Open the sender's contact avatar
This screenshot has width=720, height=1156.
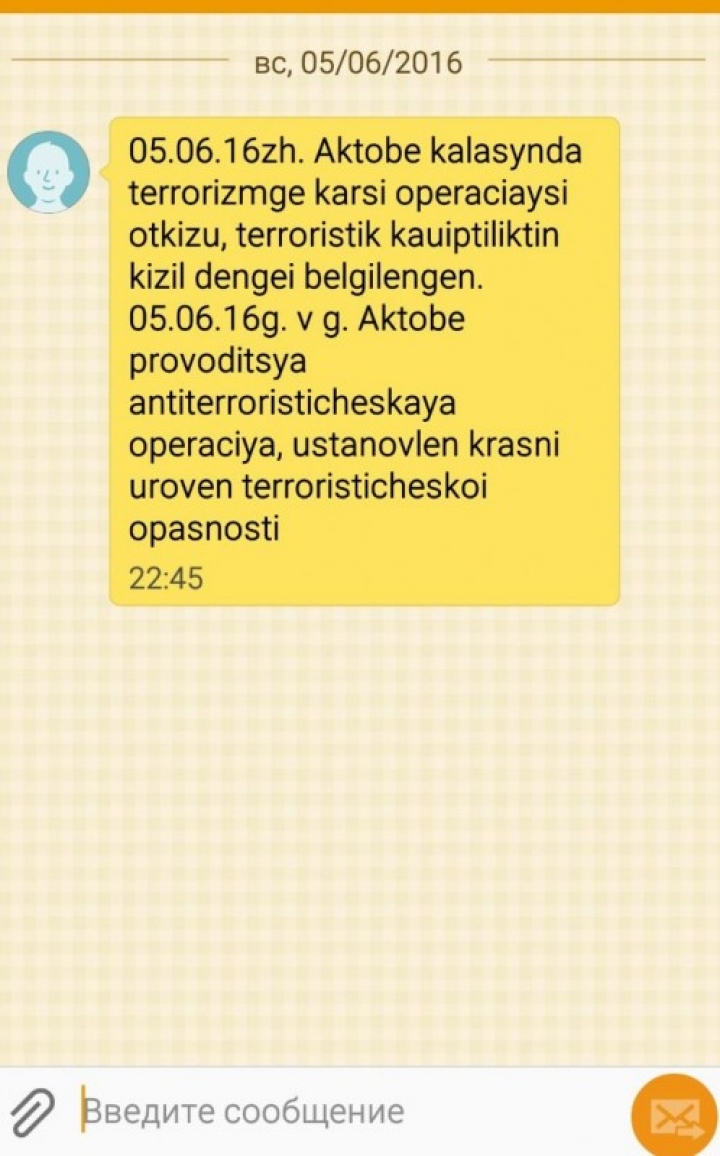click(x=49, y=173)
